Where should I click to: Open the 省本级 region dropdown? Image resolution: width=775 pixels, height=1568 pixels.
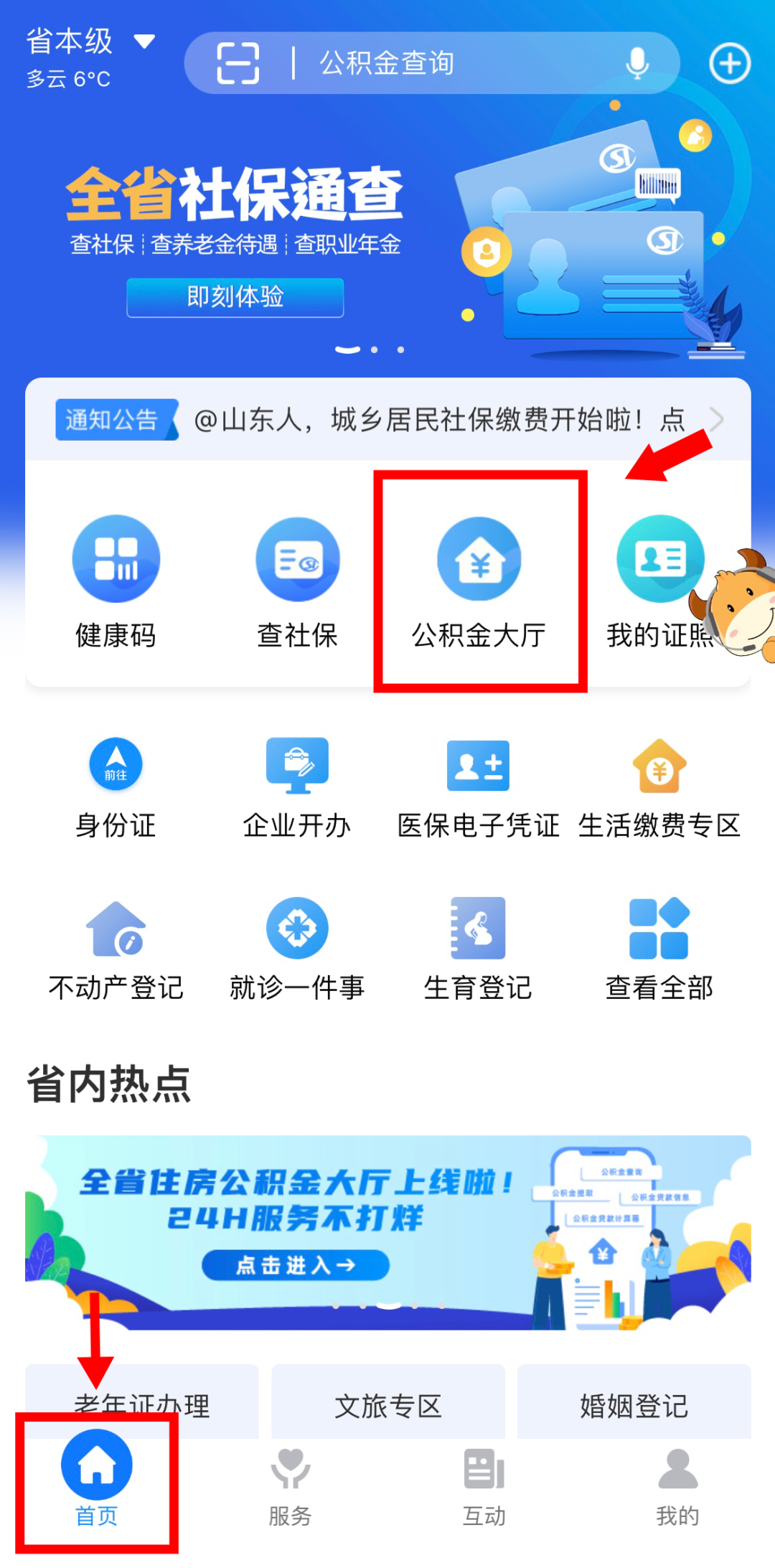90,42
